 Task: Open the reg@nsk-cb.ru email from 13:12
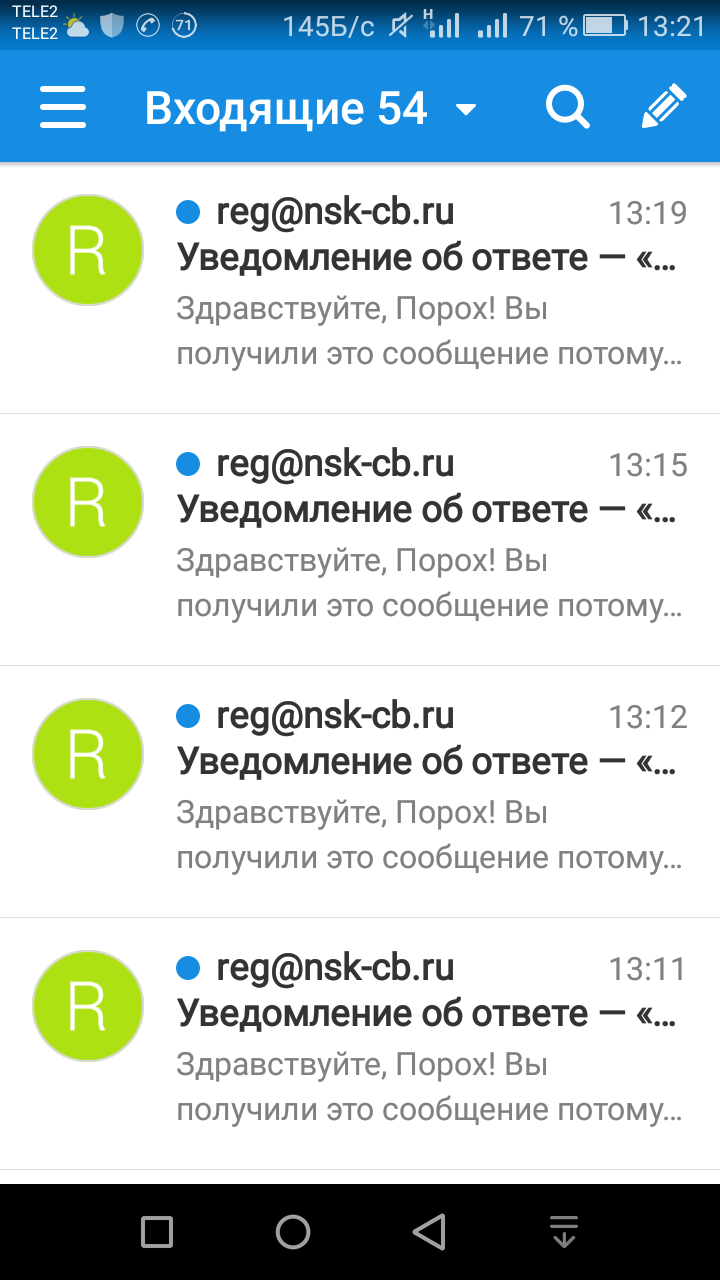pyautogui.click(x=430, y=789)
